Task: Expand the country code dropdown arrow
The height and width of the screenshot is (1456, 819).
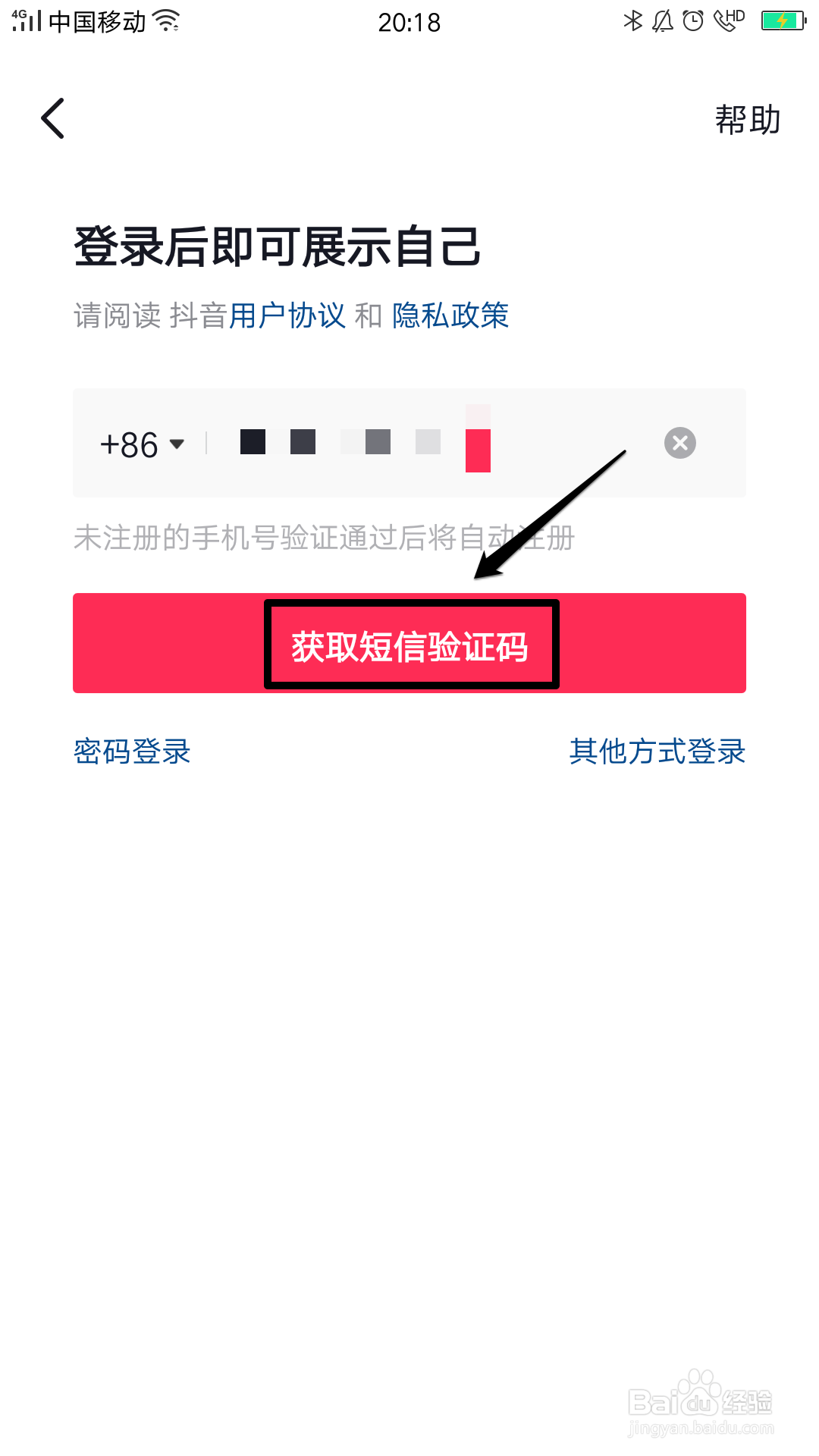Action: 177,446
